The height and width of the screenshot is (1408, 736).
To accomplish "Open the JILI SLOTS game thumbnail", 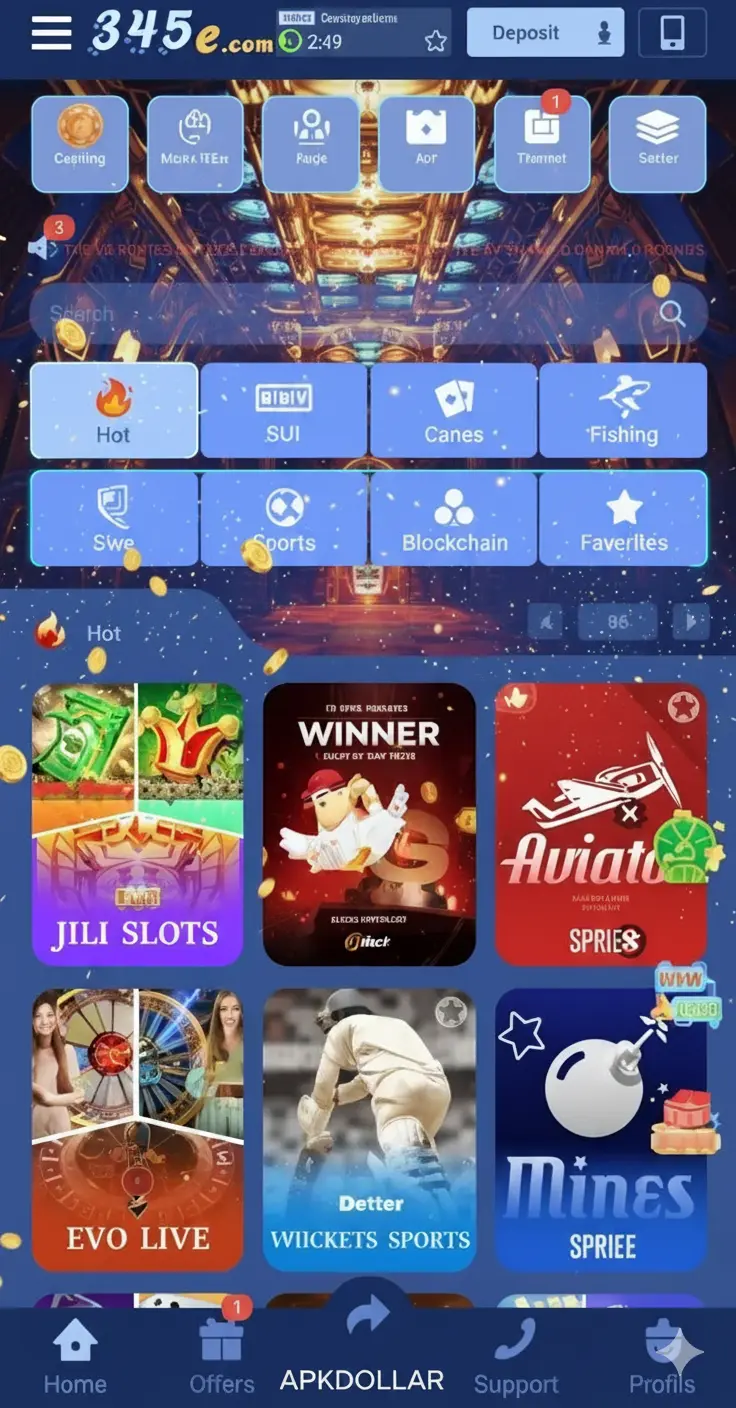I will tap(137, 825).
